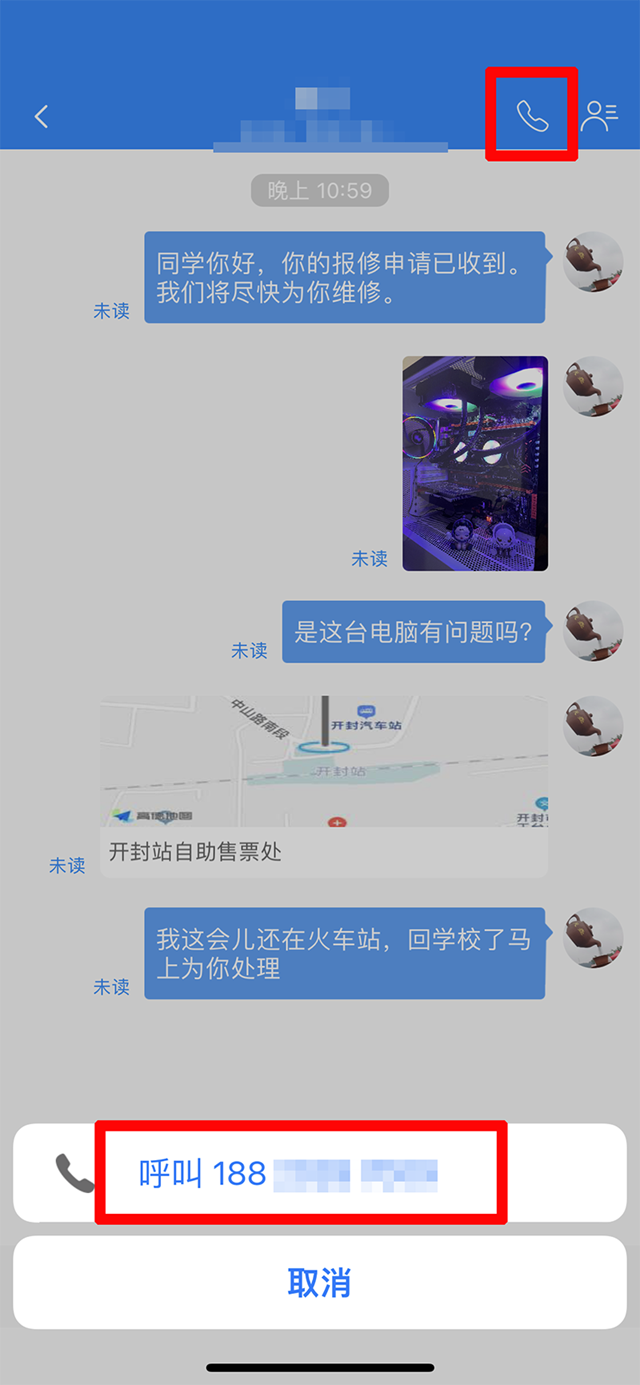The image size is (640, 1385).
Task: Open the computer photo message
Action: [x=475, y=463]
